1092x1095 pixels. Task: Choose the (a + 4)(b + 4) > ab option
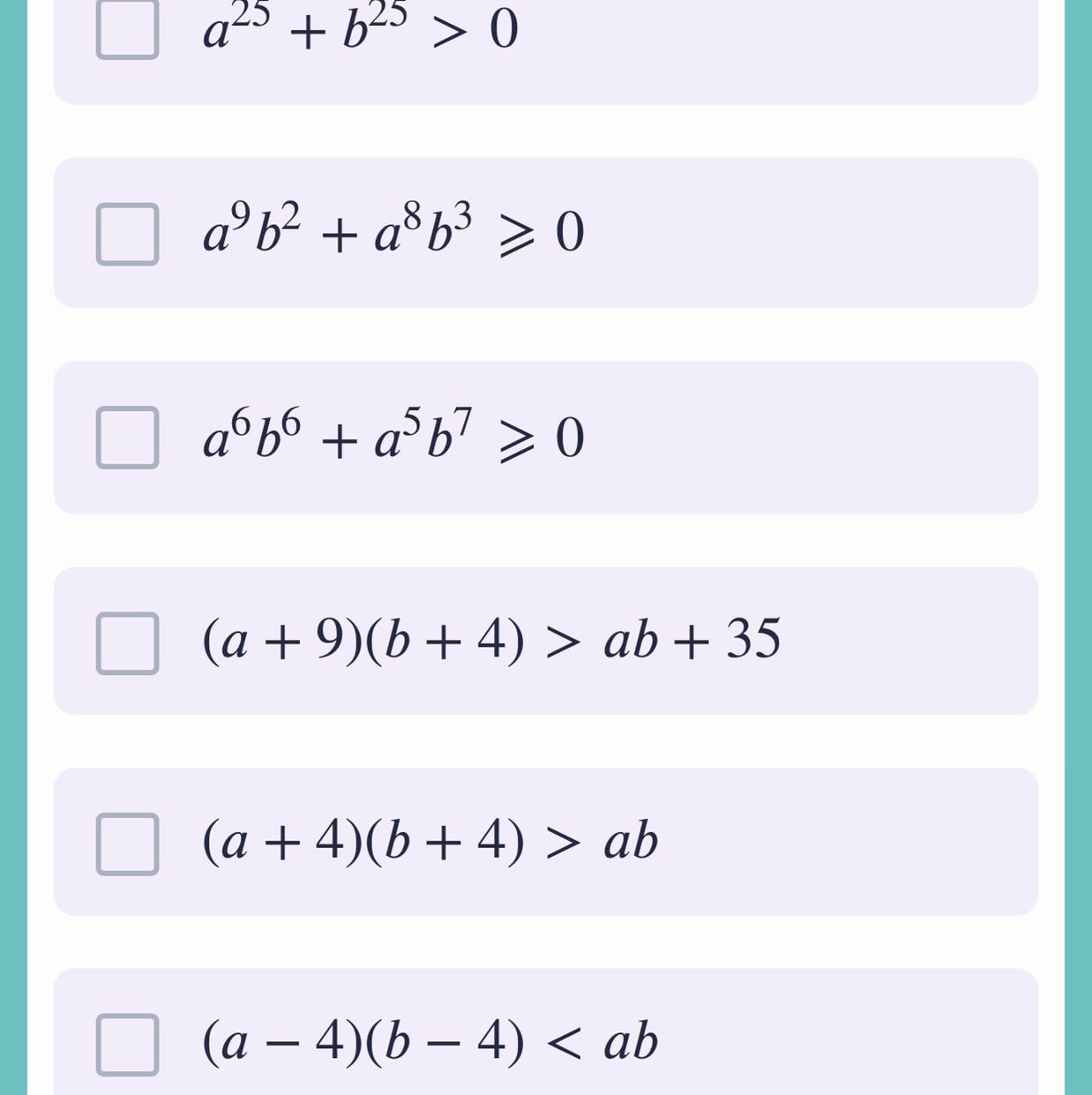(x=128, y=844)
